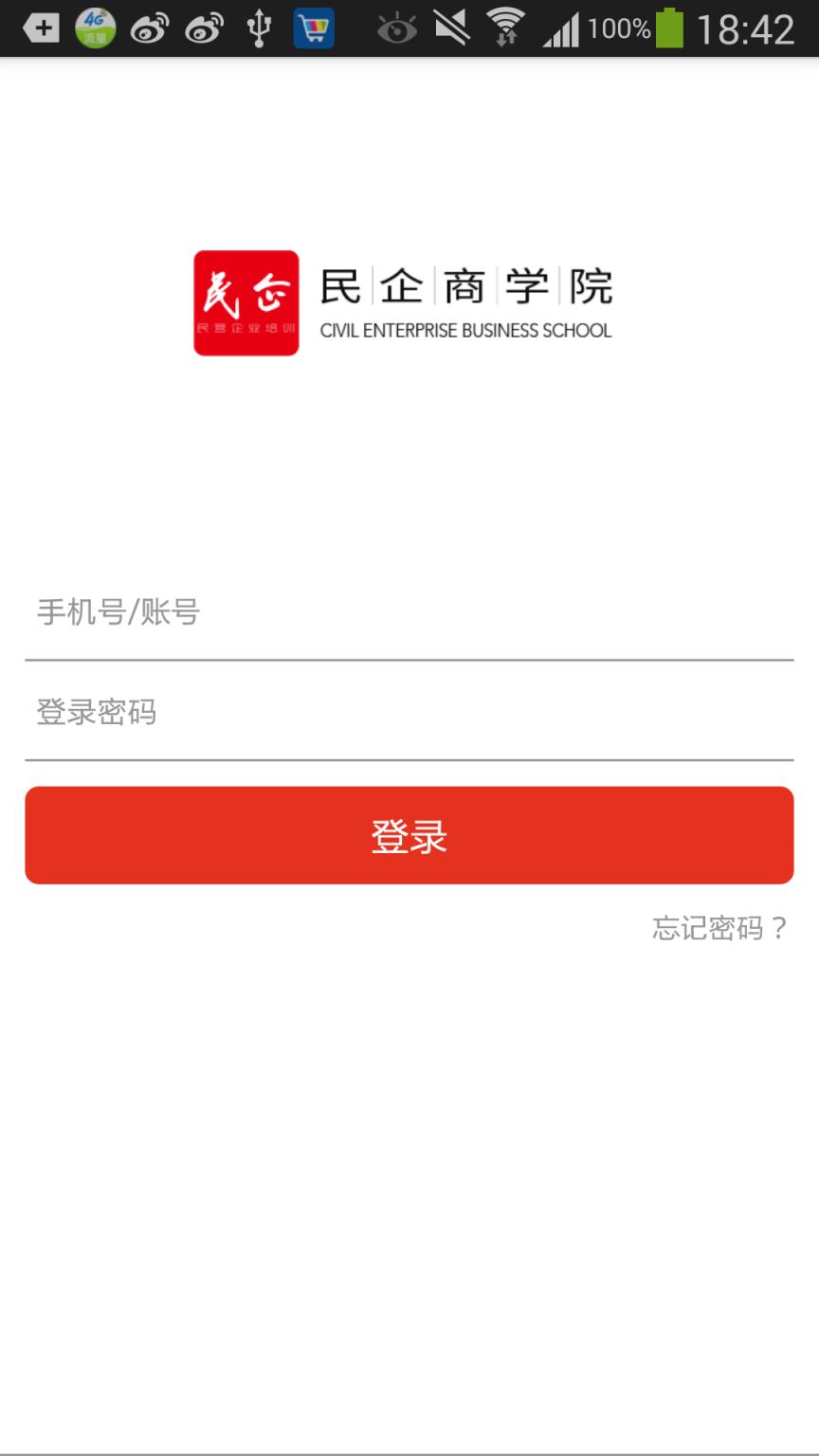Image resolution: width=819 pixels, height=1456 pixels.
Task: Toggle eye comfort mode from status bar
Action: [398, 28]
